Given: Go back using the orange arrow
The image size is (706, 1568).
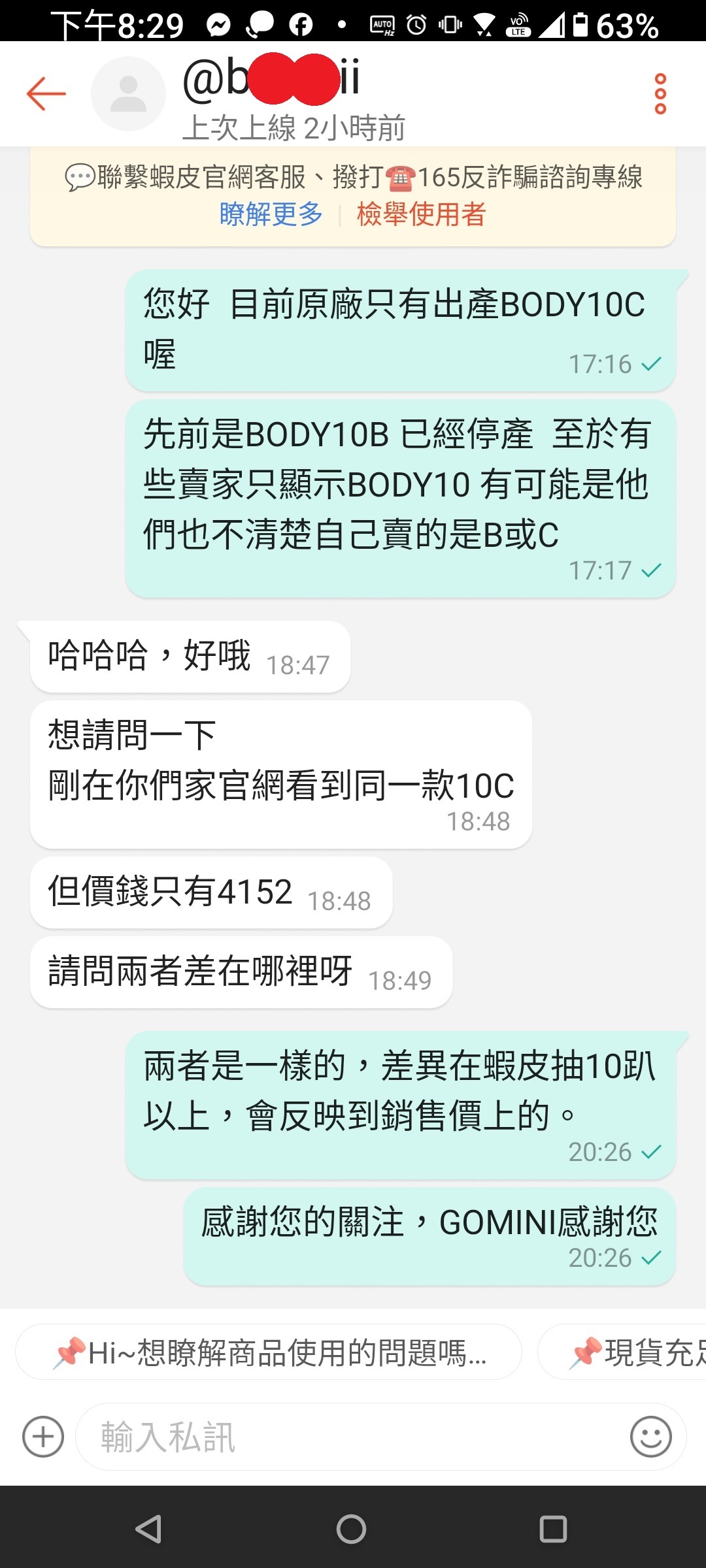Looking at the screenshot, I should [46, 93].
